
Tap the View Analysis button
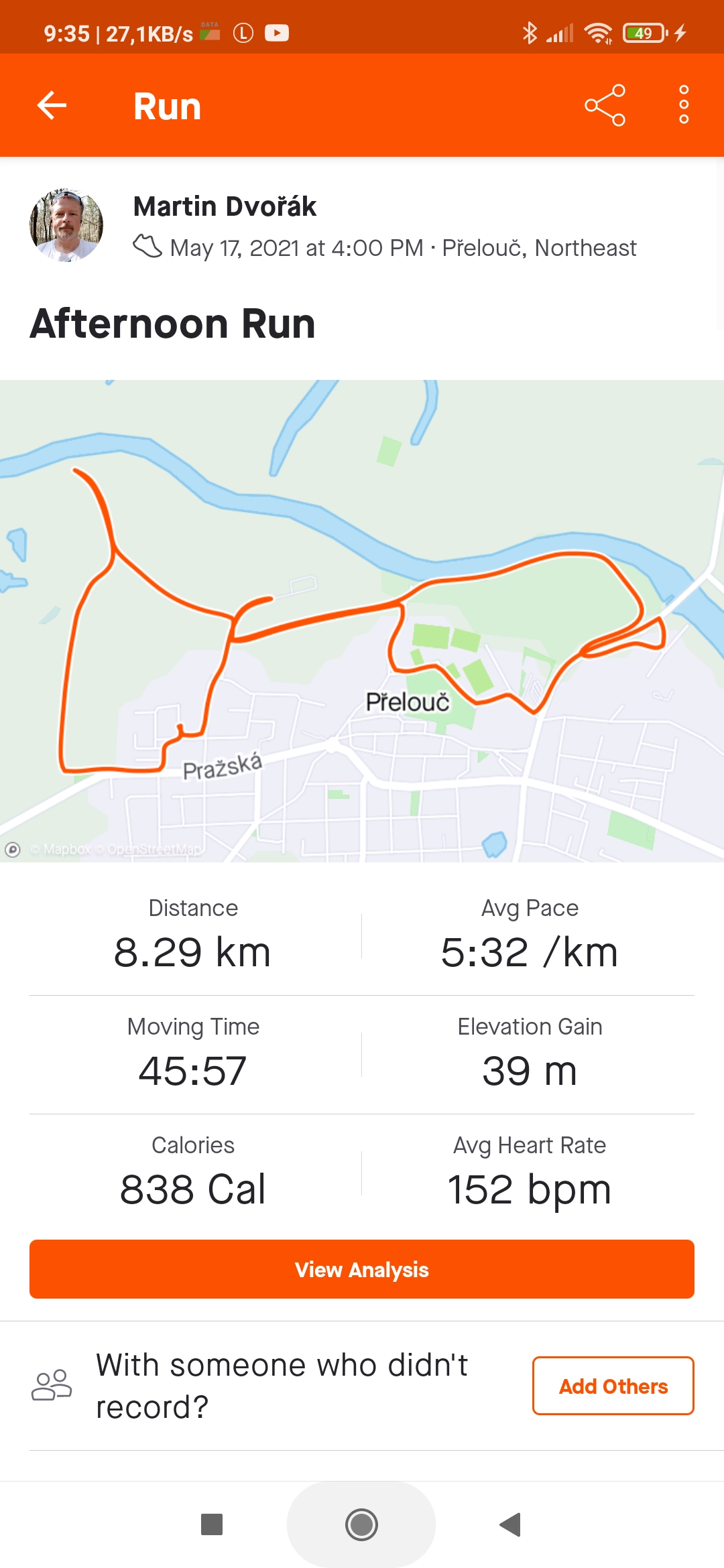(362, 1269)
